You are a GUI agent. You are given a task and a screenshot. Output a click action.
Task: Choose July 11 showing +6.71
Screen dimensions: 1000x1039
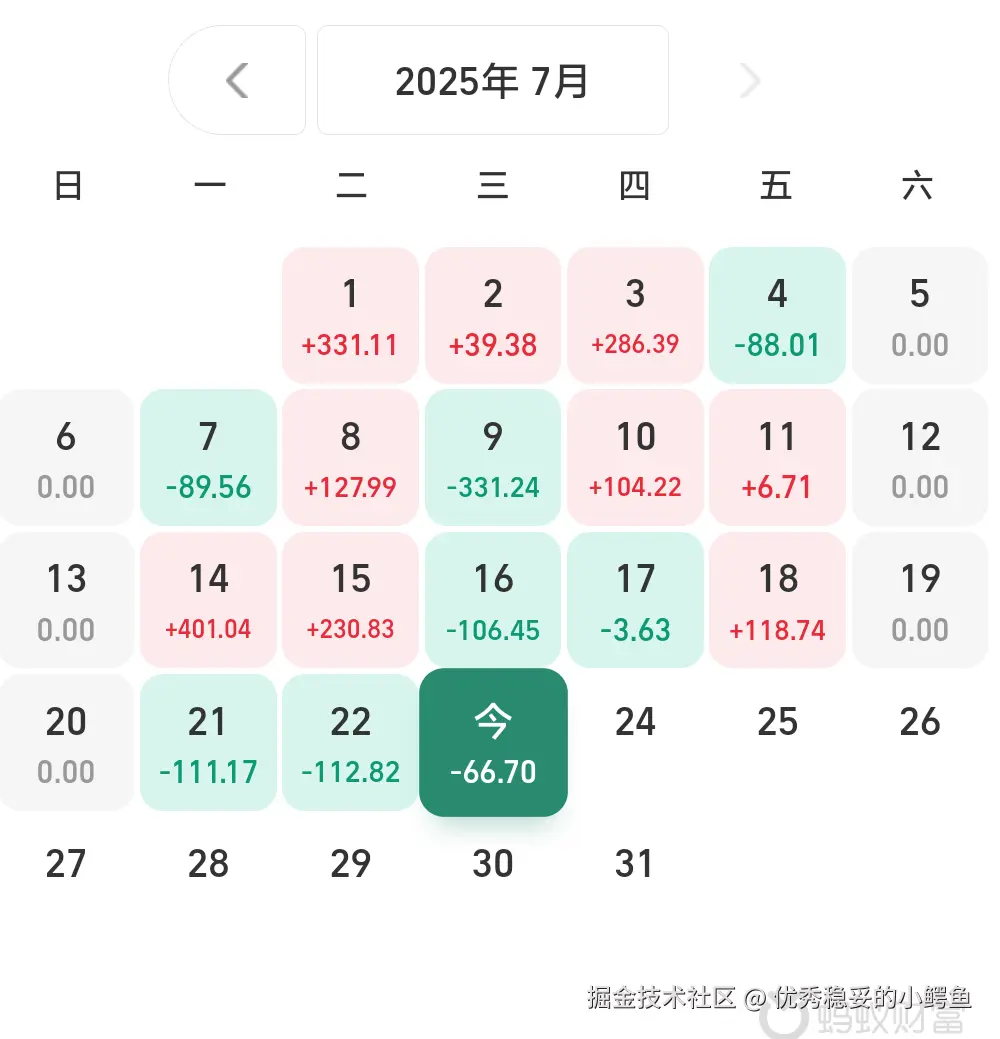click(777, 458)
